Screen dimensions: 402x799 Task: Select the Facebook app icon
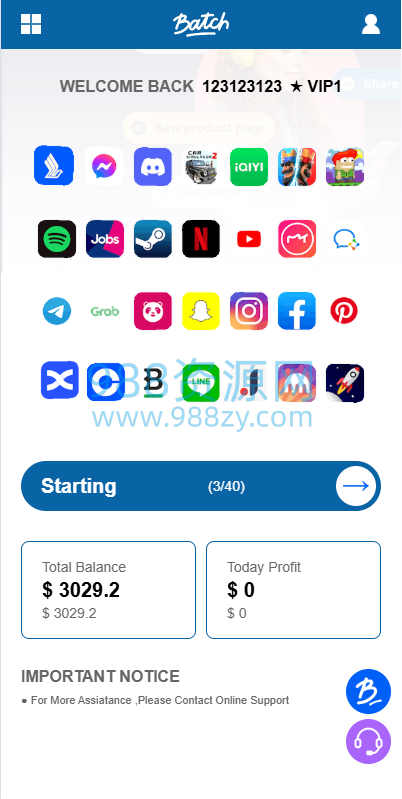[x=297, y=311]
